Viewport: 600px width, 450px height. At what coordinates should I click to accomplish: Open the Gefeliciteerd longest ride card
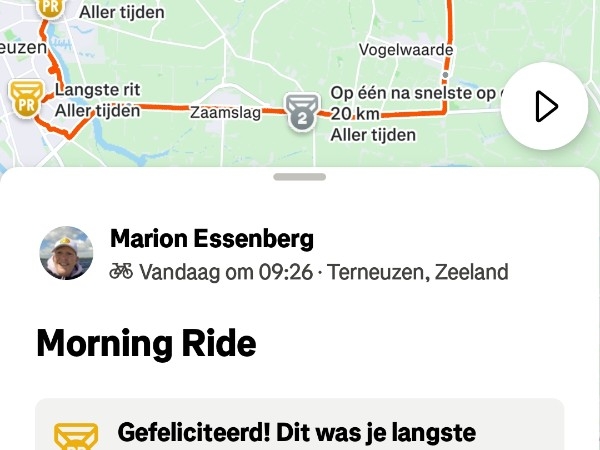coord(300,430)
